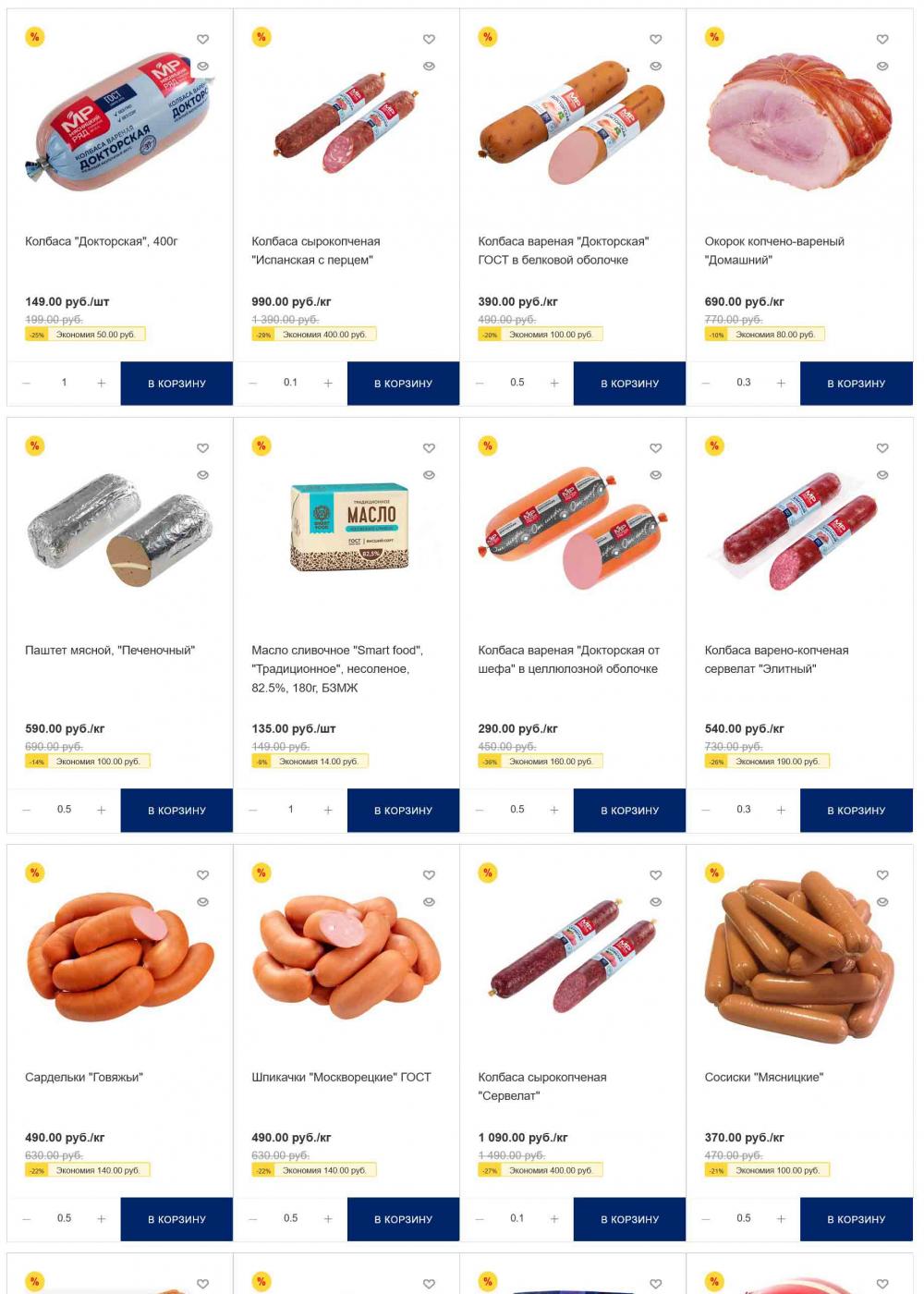Screen dimensions: 924x1294
Task: Decrease quantity of сервелат "Элитный"
Action: tap(706, 811)
